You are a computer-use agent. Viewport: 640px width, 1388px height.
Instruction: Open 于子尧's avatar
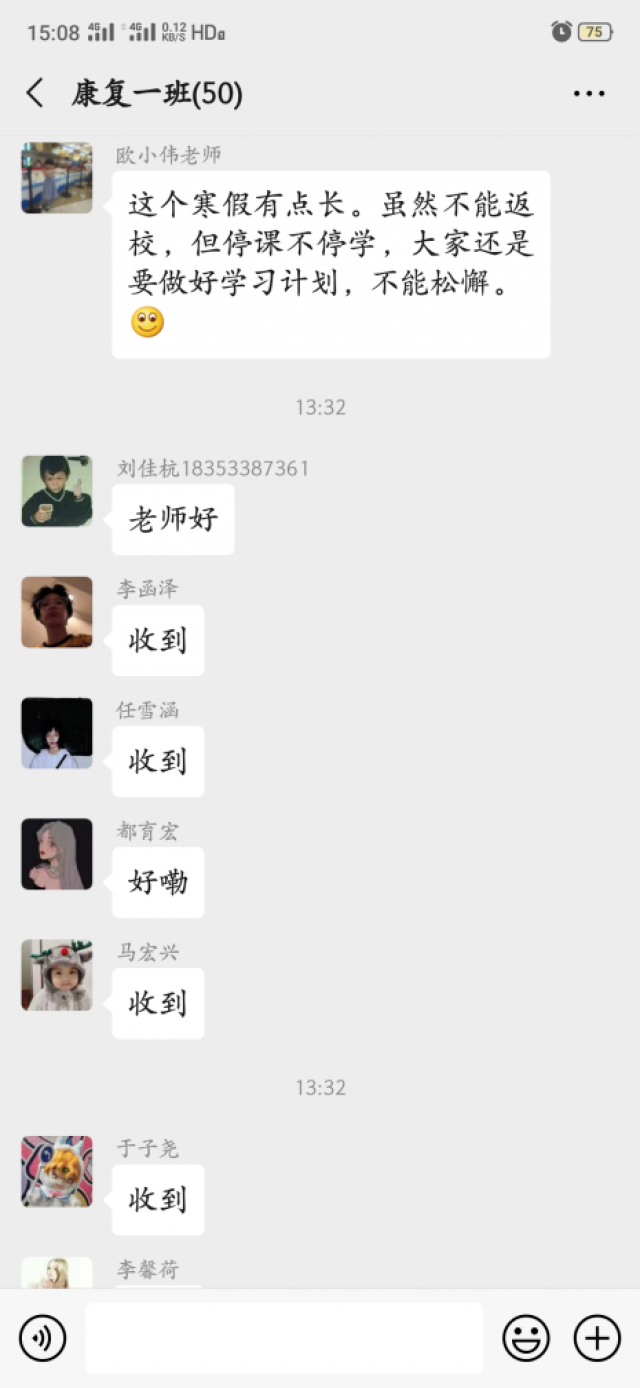(x=57, y=1171)
